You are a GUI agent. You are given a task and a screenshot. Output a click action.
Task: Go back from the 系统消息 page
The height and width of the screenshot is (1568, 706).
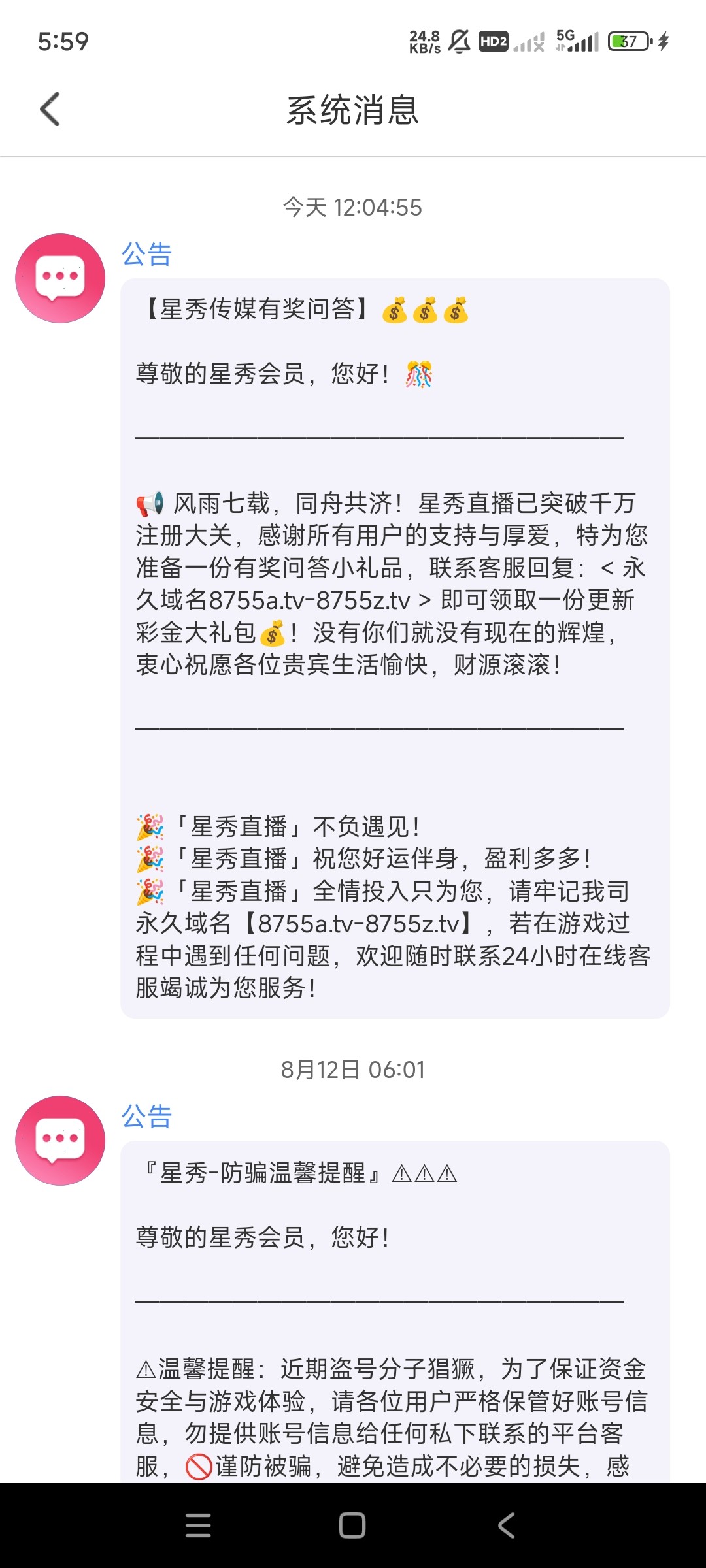click(x=50, y=109)
